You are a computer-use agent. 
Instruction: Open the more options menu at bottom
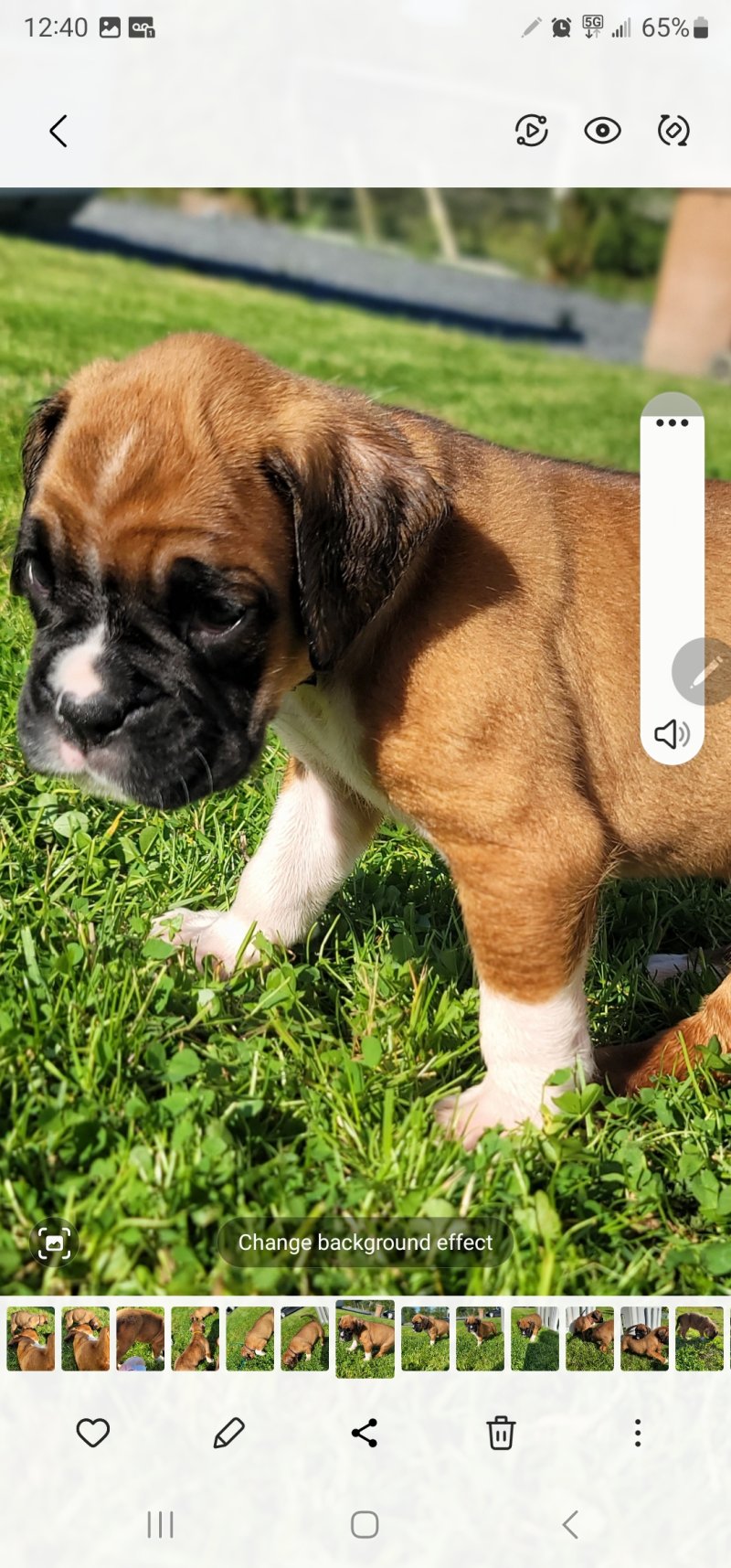pyautogui.click(x=637, y=1433)
